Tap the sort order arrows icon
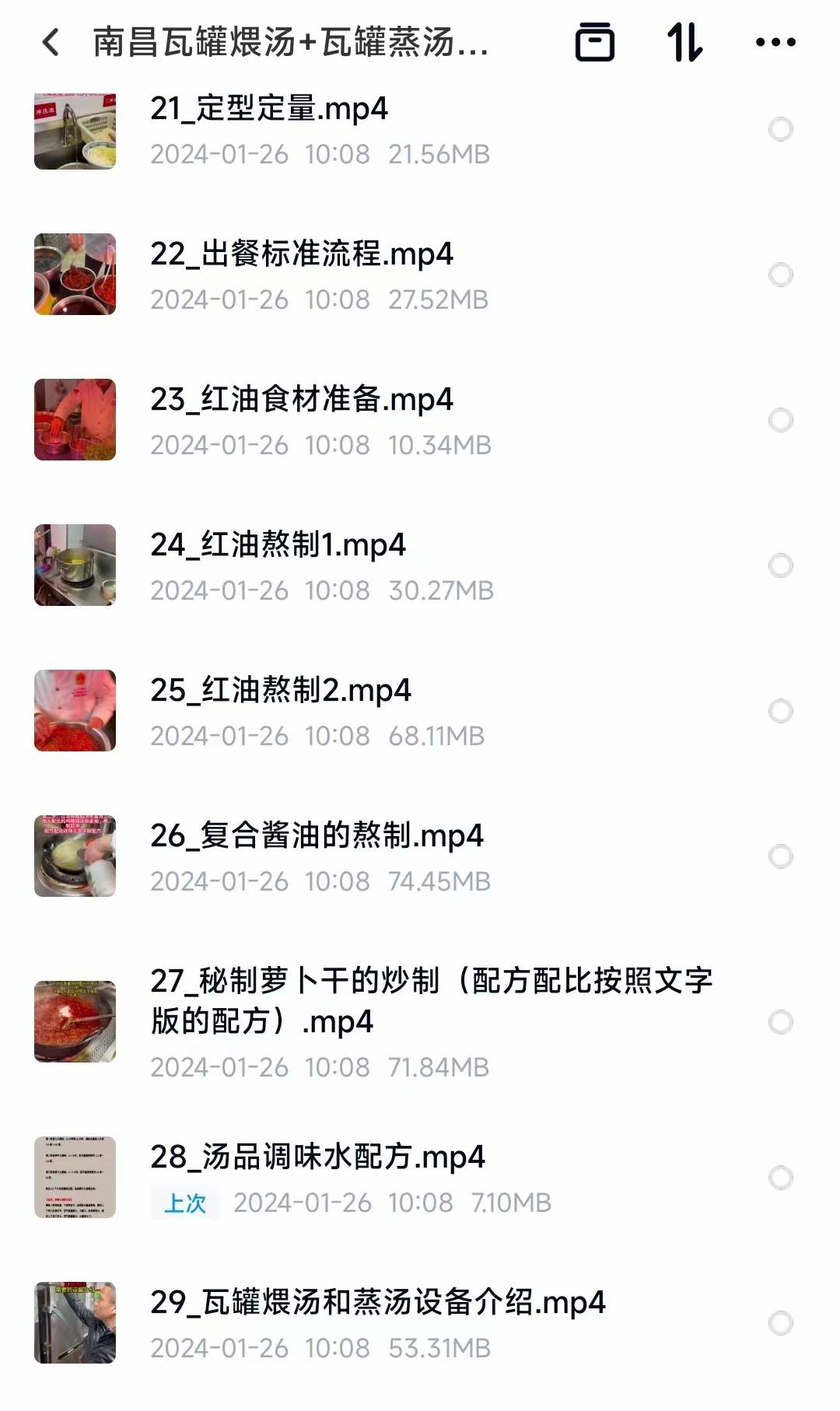This screenshot has height=1411, width=840. [x=683, y=43]
